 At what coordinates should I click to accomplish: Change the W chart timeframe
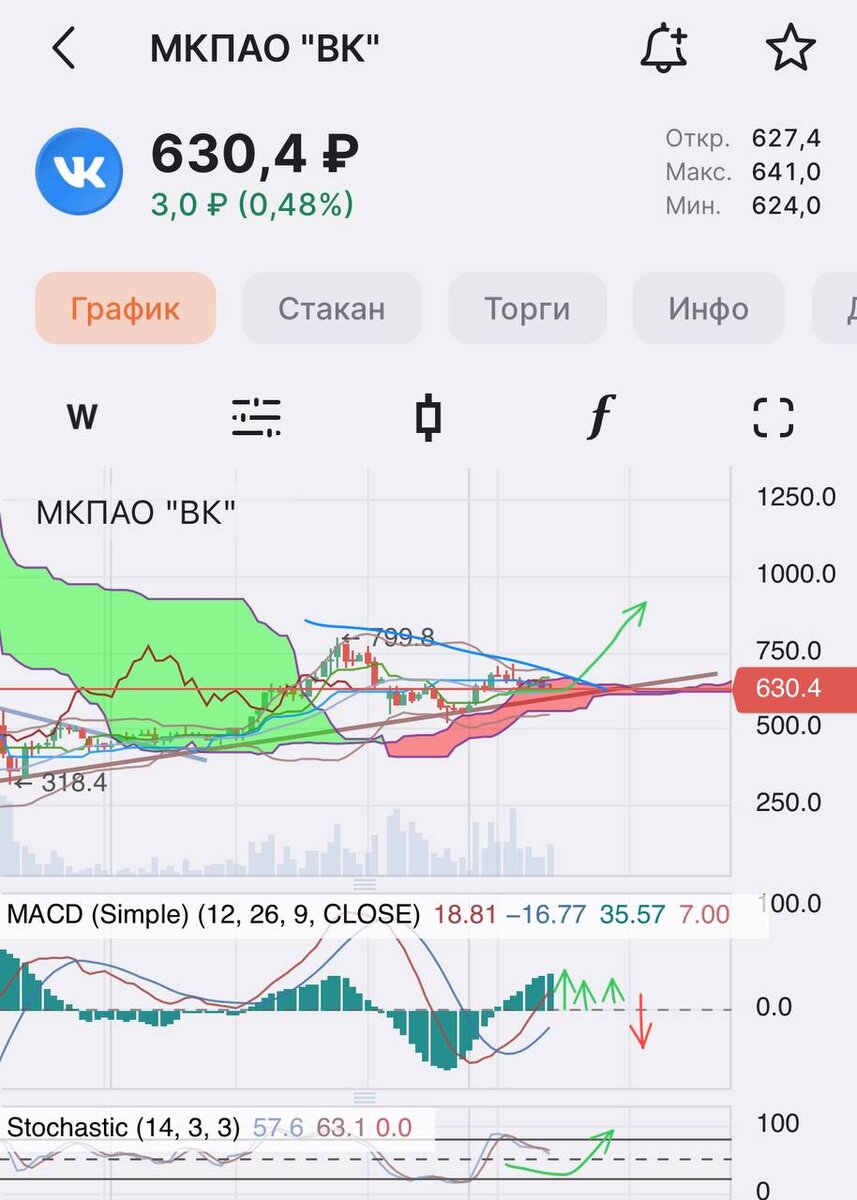click(82, 417)
